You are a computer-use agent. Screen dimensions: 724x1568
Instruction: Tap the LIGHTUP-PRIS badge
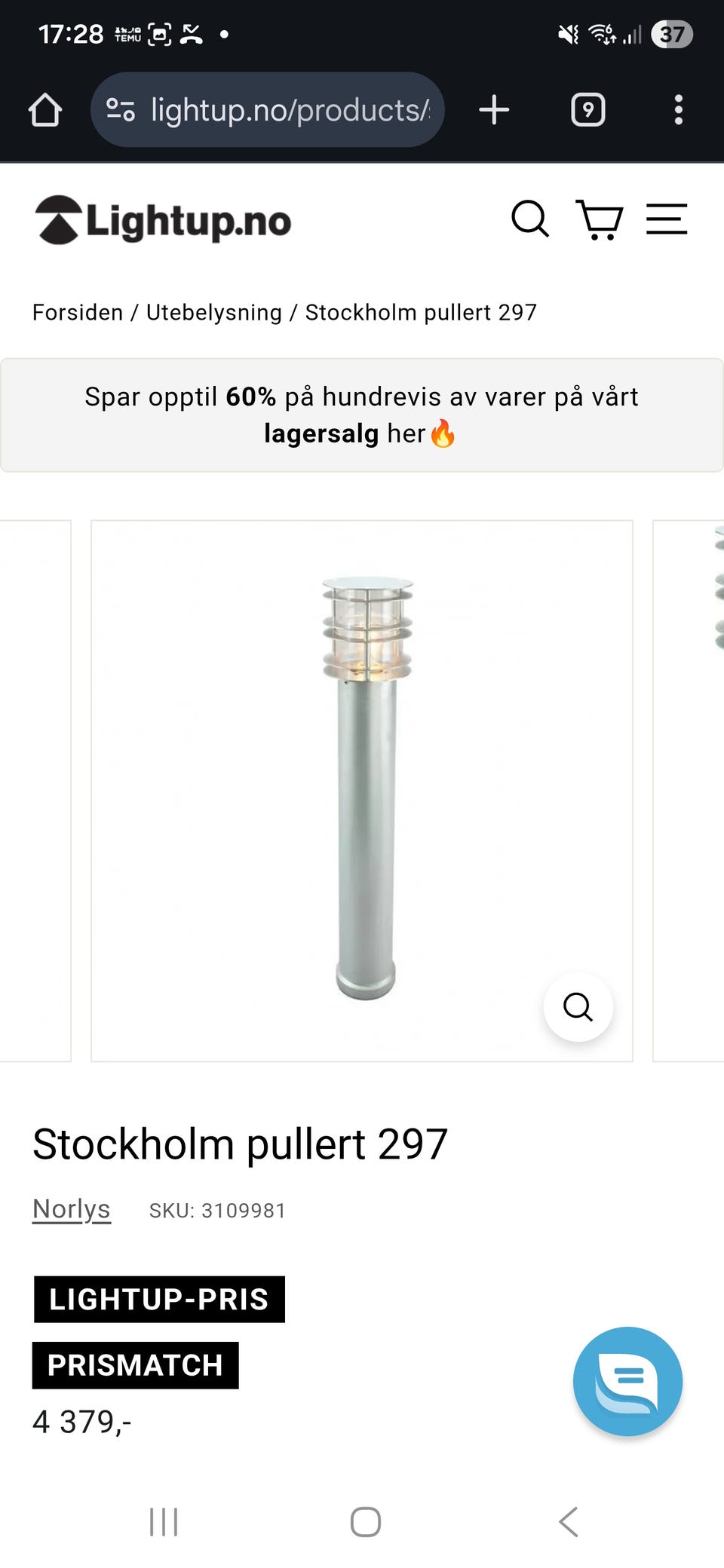(158, 1299)
